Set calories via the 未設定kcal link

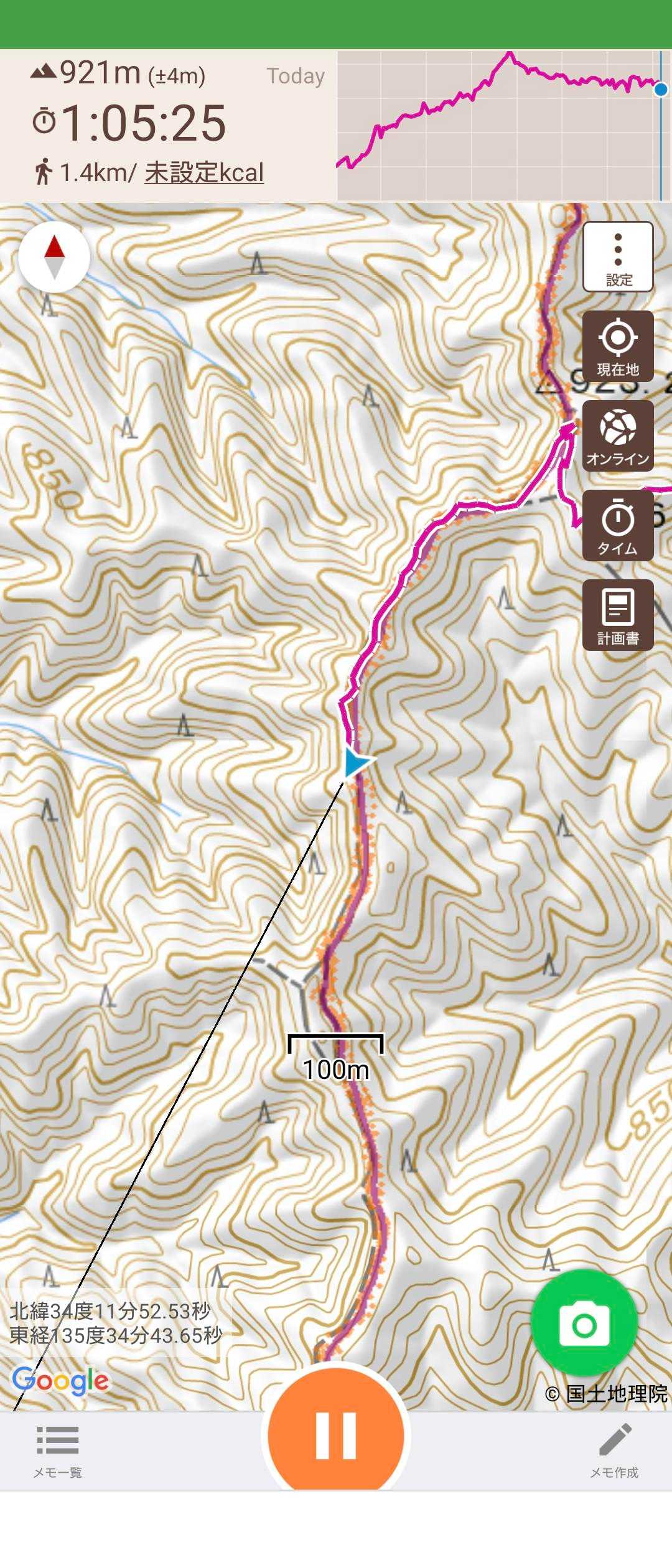coord(204,172)
